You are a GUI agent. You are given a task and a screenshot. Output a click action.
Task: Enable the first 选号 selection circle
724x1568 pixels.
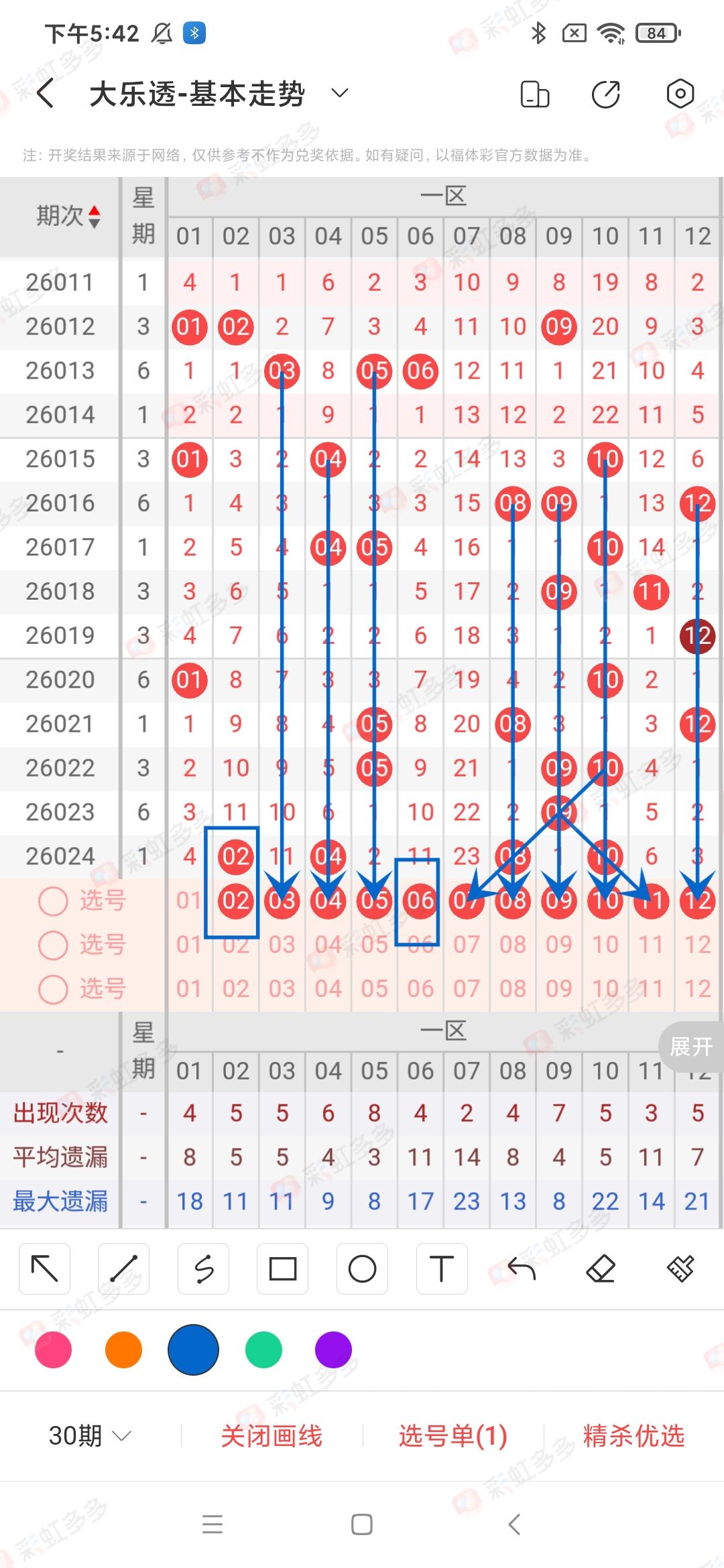point(52,900)
